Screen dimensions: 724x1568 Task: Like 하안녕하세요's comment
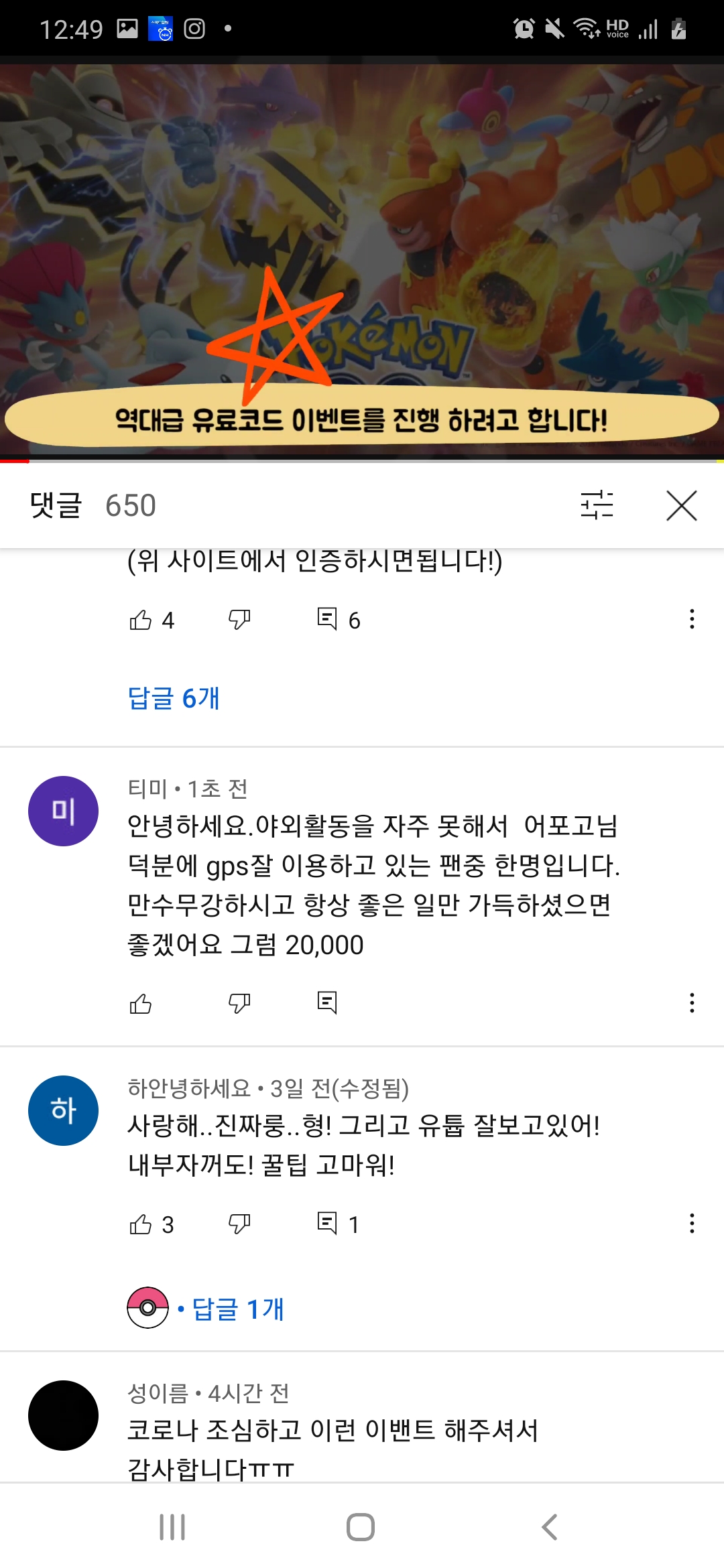(141, 1224)
